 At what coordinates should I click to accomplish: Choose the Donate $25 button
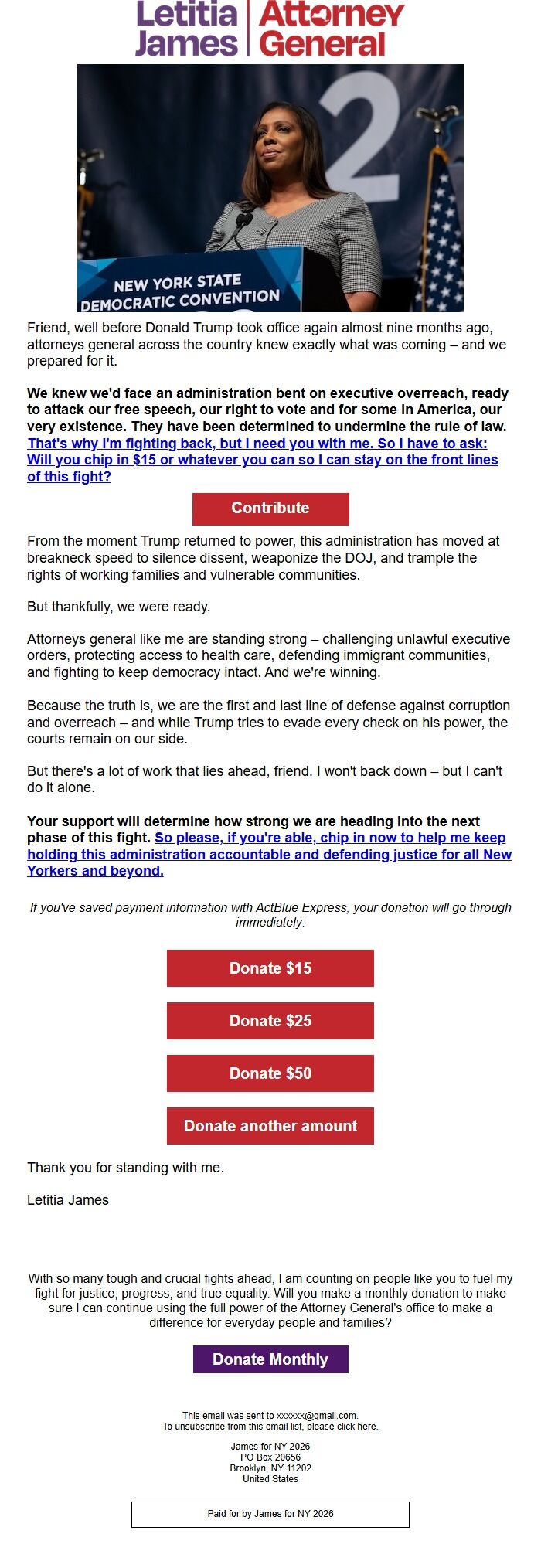pyautogui.click(x=270, y=1021)
